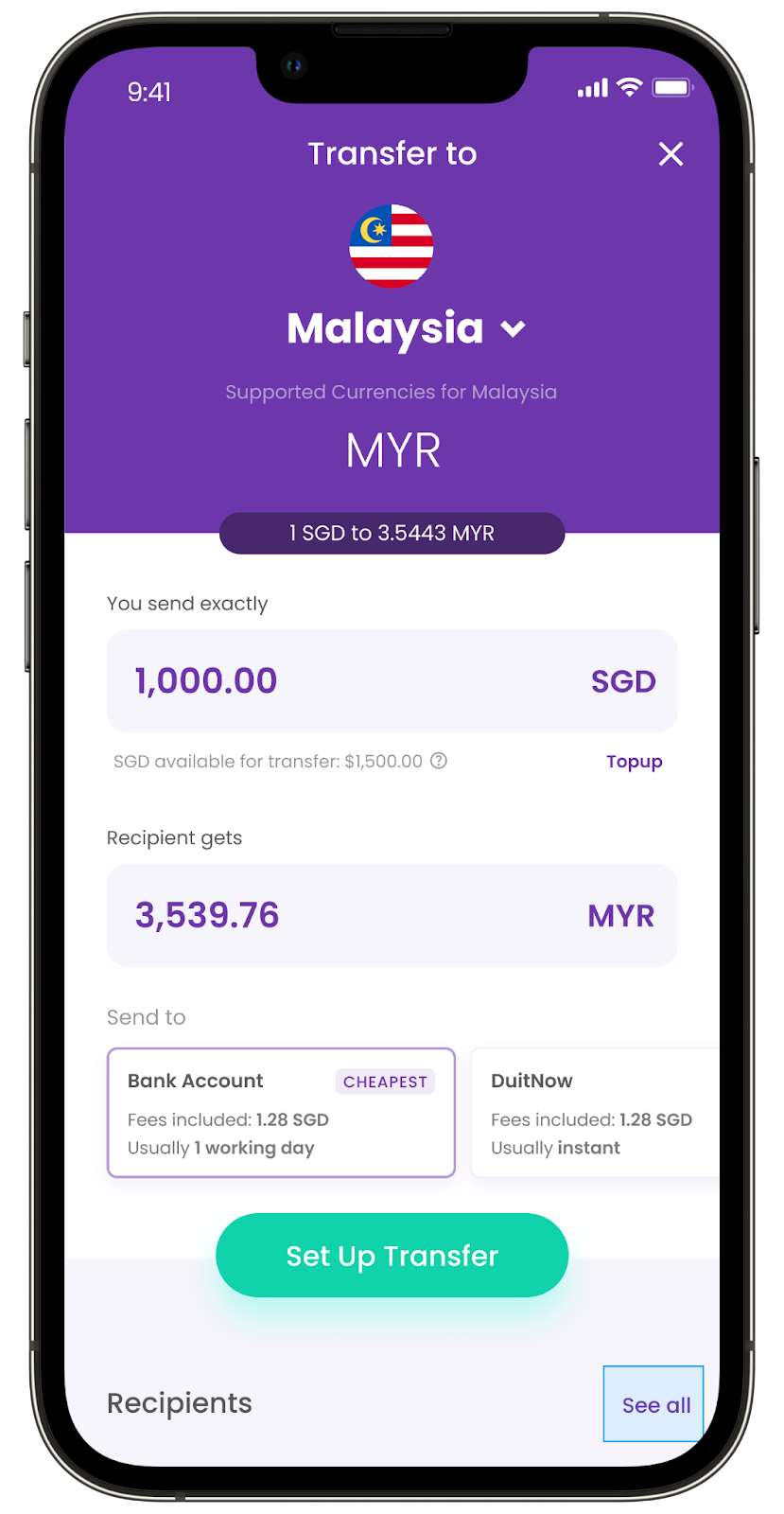This screenshot has height=1514, width=784.
Task: Choose the DuitNow send option
Action: click(594, 1113)
